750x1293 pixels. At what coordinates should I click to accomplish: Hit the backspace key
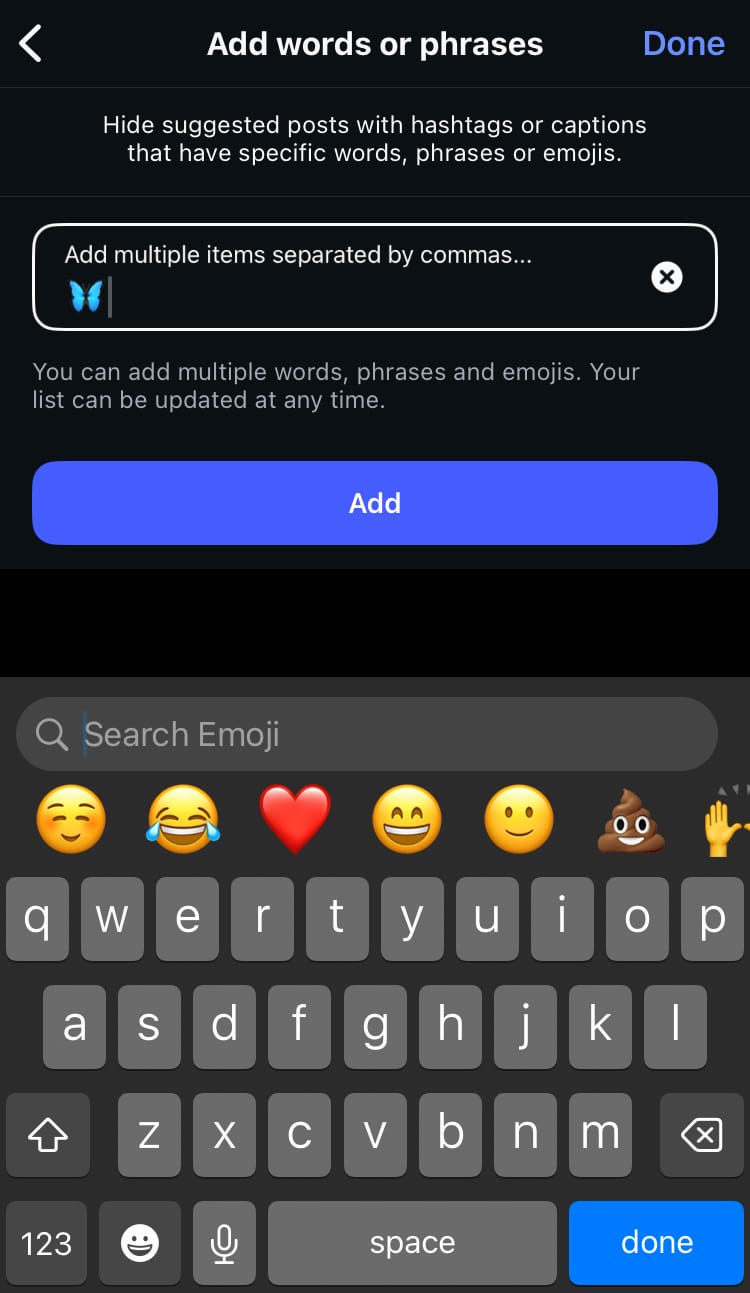[701, 1134]
